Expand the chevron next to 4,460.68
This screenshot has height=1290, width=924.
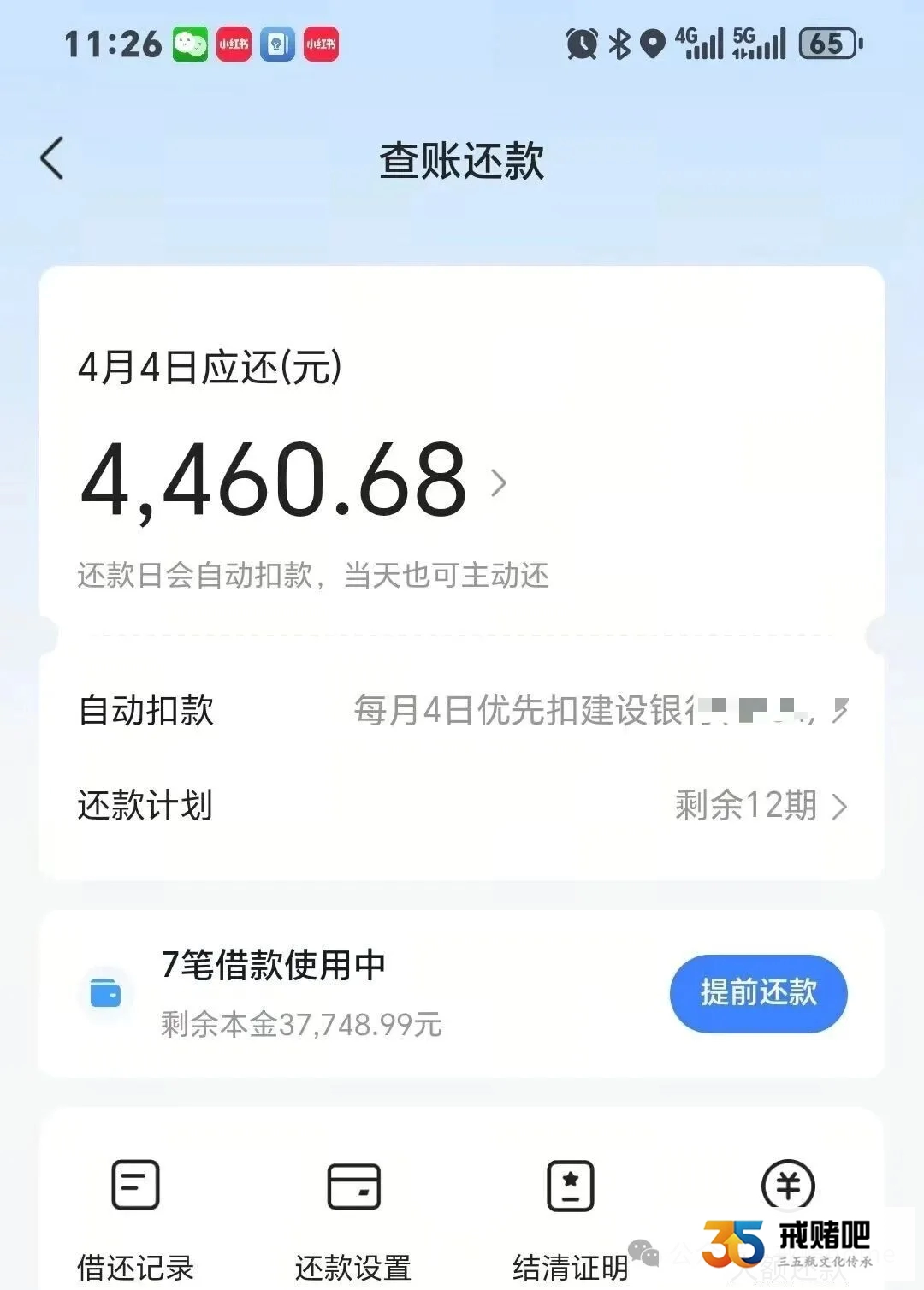[500, 483]
